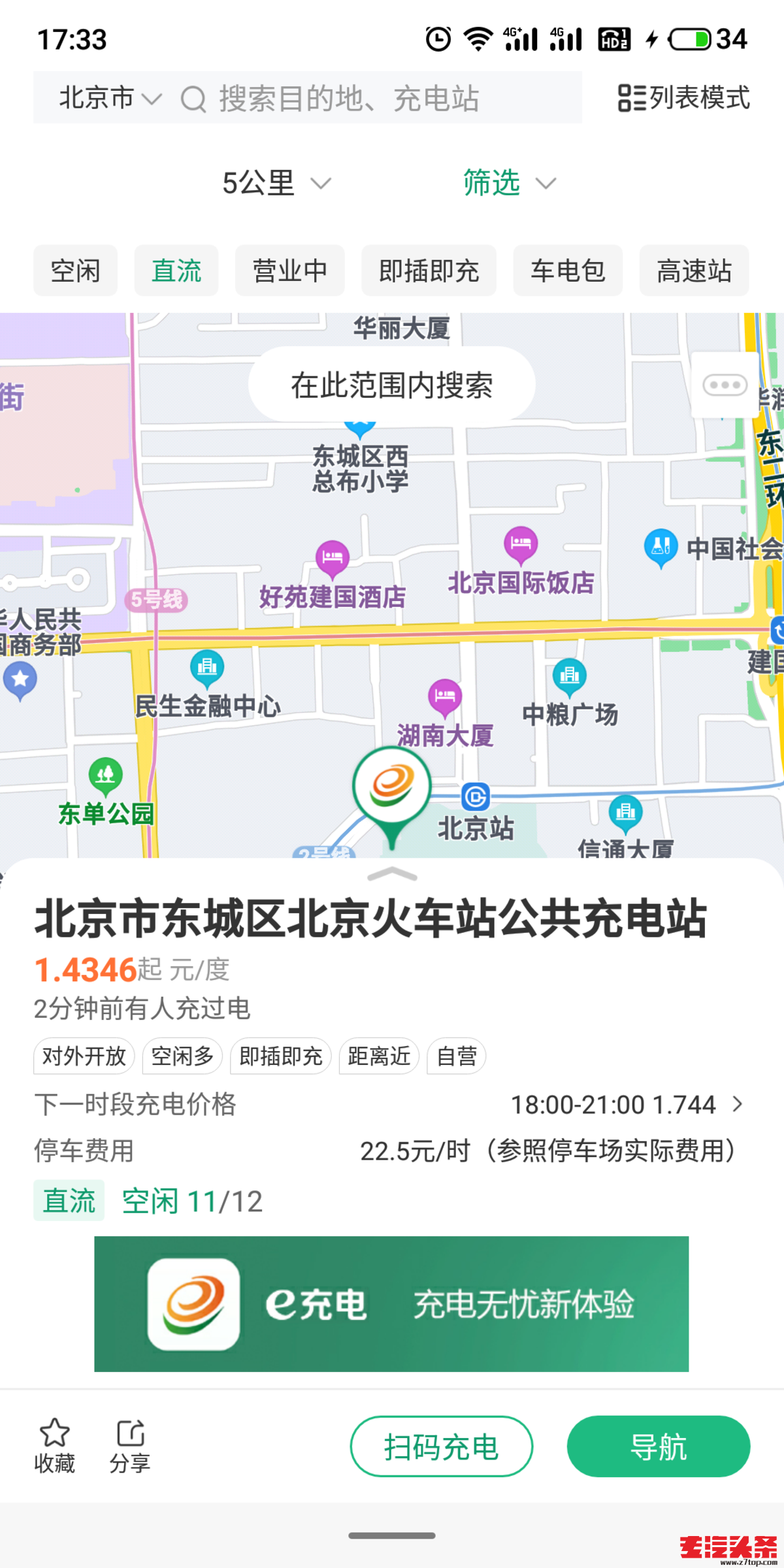Screen dimensions: 784x1568
Task: Select the 空闲 filter chip
Action: (x=75, y=270)
